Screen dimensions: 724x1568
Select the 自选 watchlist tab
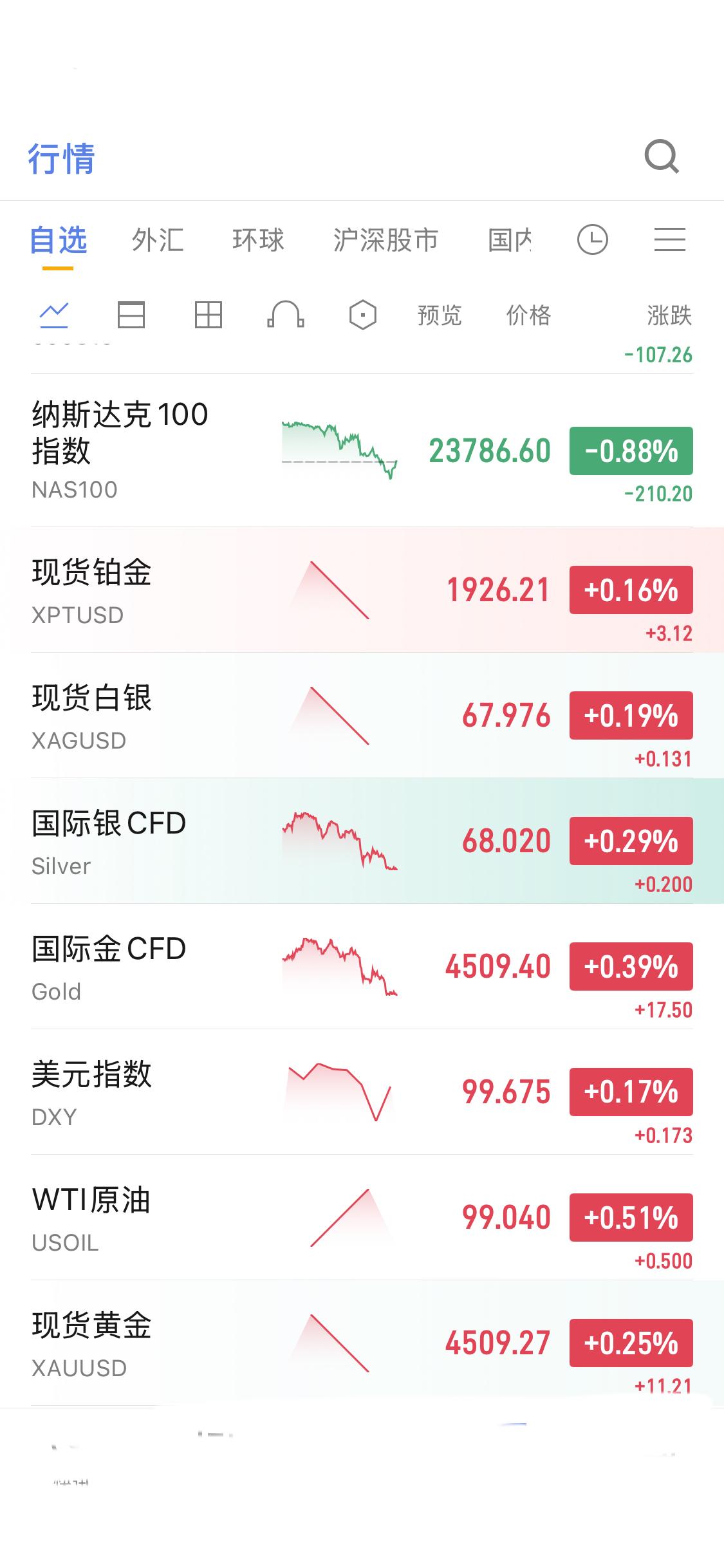pos(61,239)
